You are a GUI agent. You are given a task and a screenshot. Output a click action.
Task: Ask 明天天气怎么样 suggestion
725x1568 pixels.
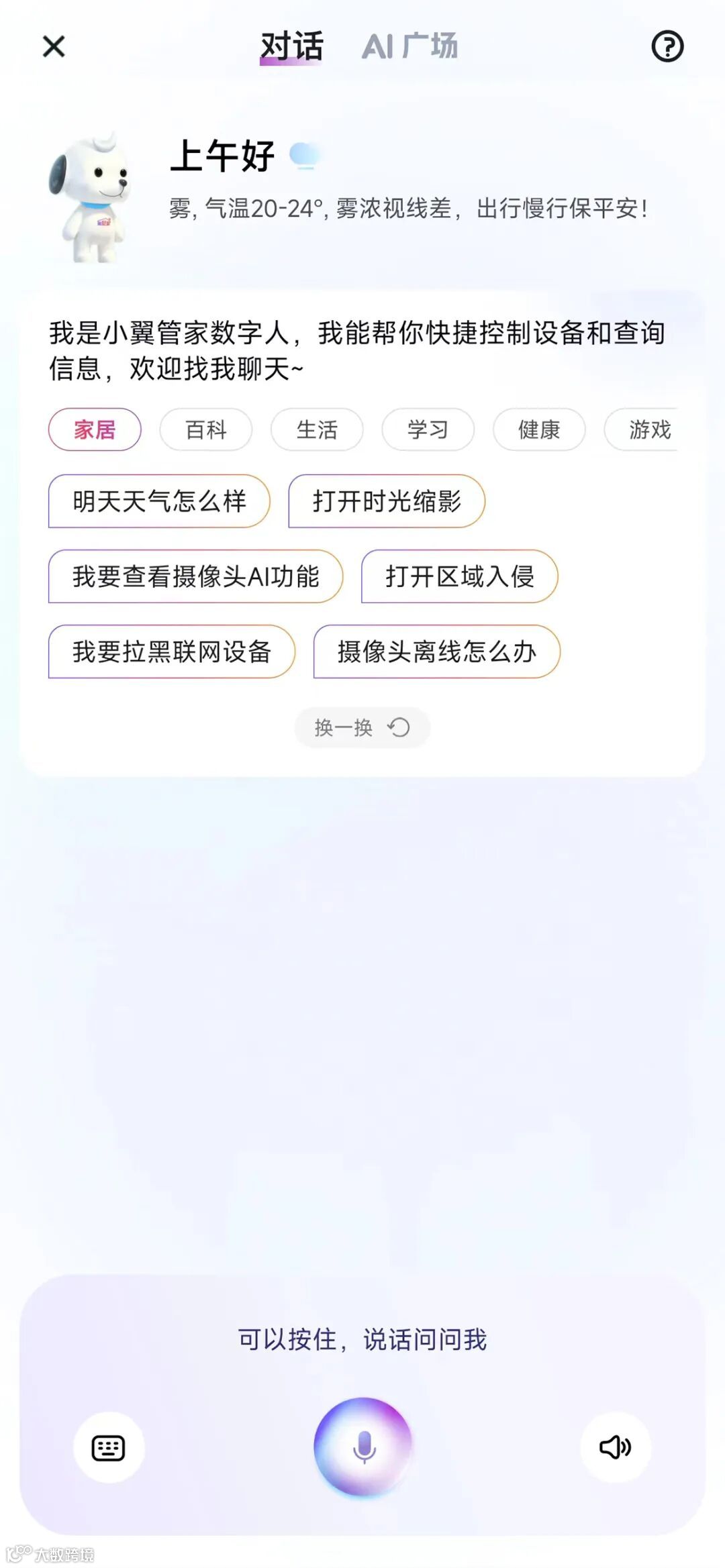click(x=158, y=501)
